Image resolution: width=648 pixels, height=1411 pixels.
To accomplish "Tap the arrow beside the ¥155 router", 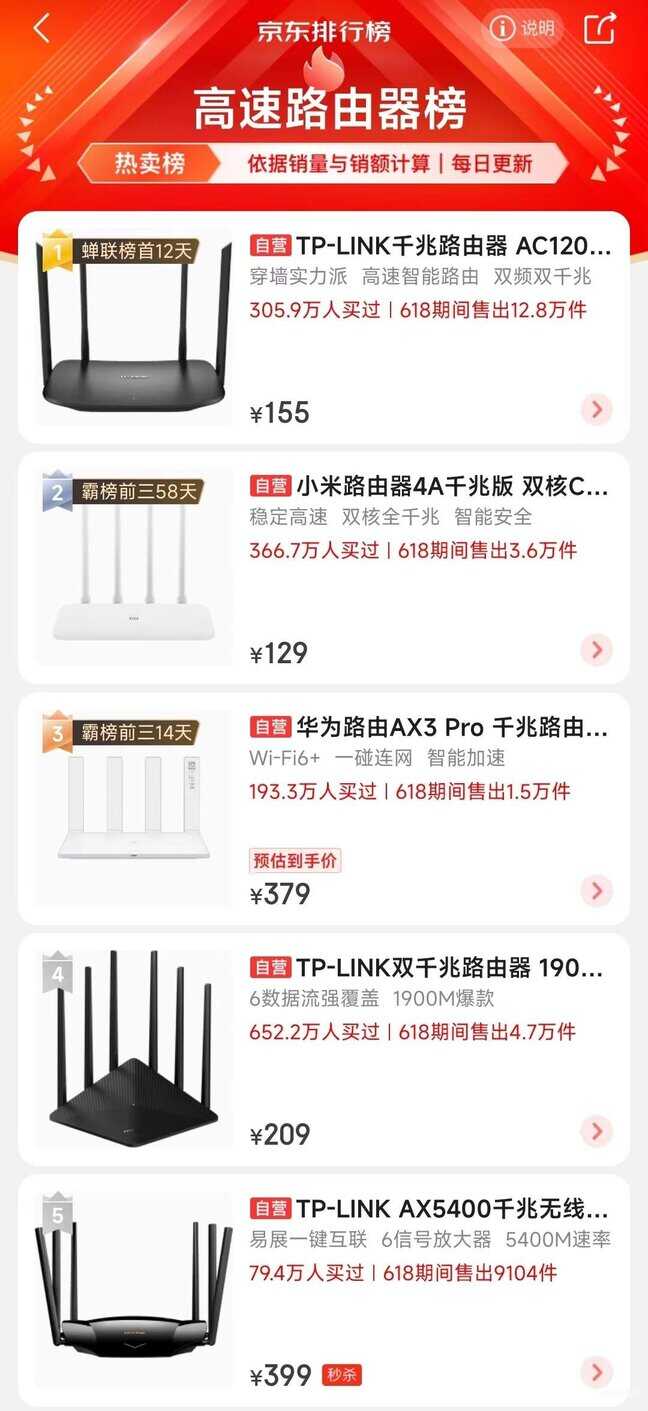I will (x=596, y=409).
